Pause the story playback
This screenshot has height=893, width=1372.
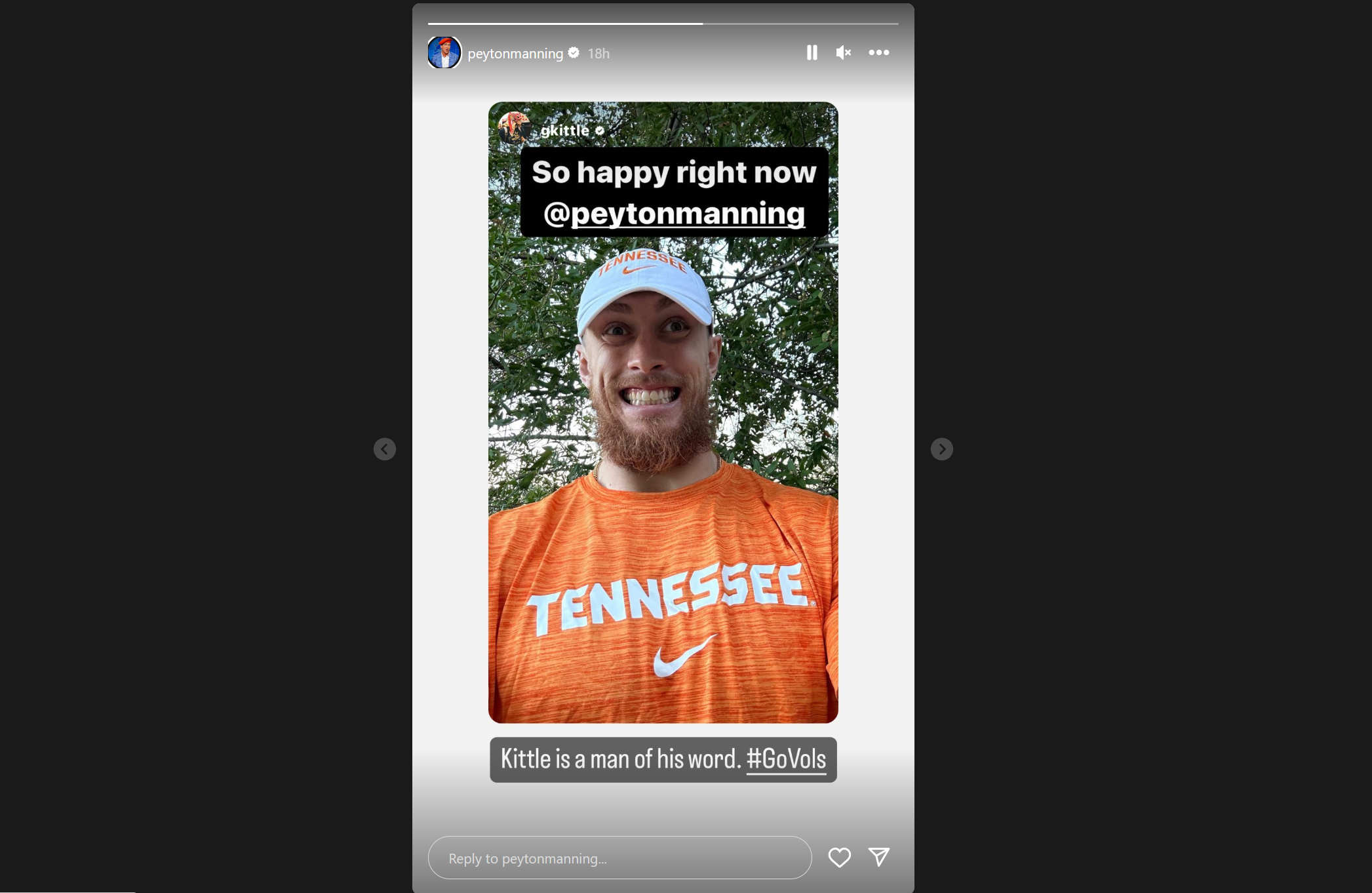[812, 53]
